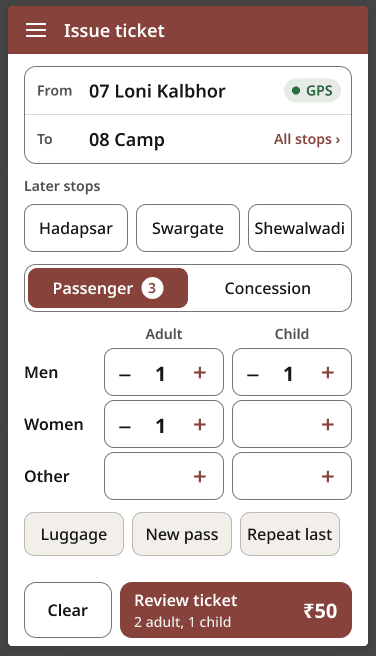The image size is (376, 656).
Task: Tap Repeat last ticket
Action: click(x=290, y=534)
